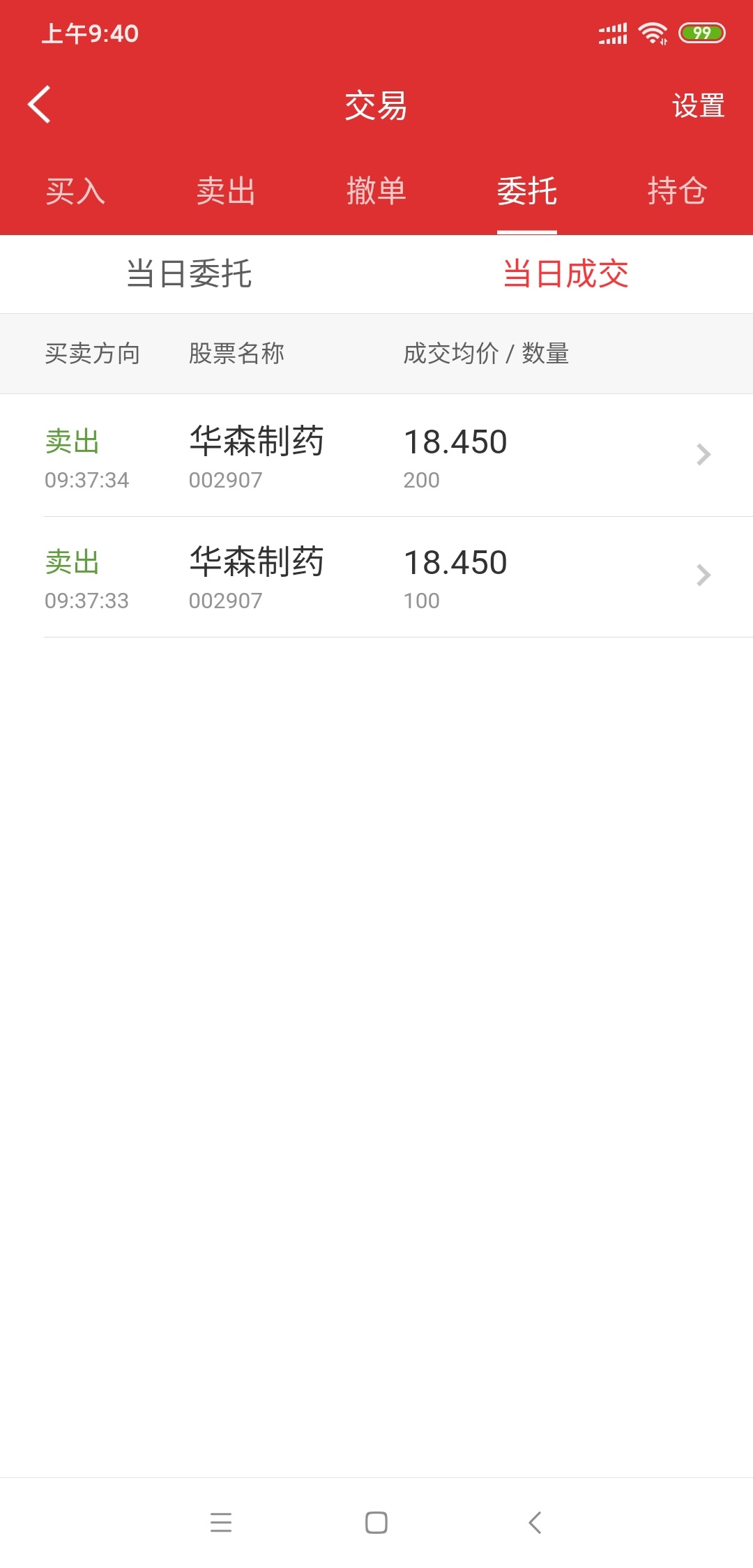Switch to the 买入 tab
The width and height of the screenshot is (753, 1568).
tap(75, 191)
